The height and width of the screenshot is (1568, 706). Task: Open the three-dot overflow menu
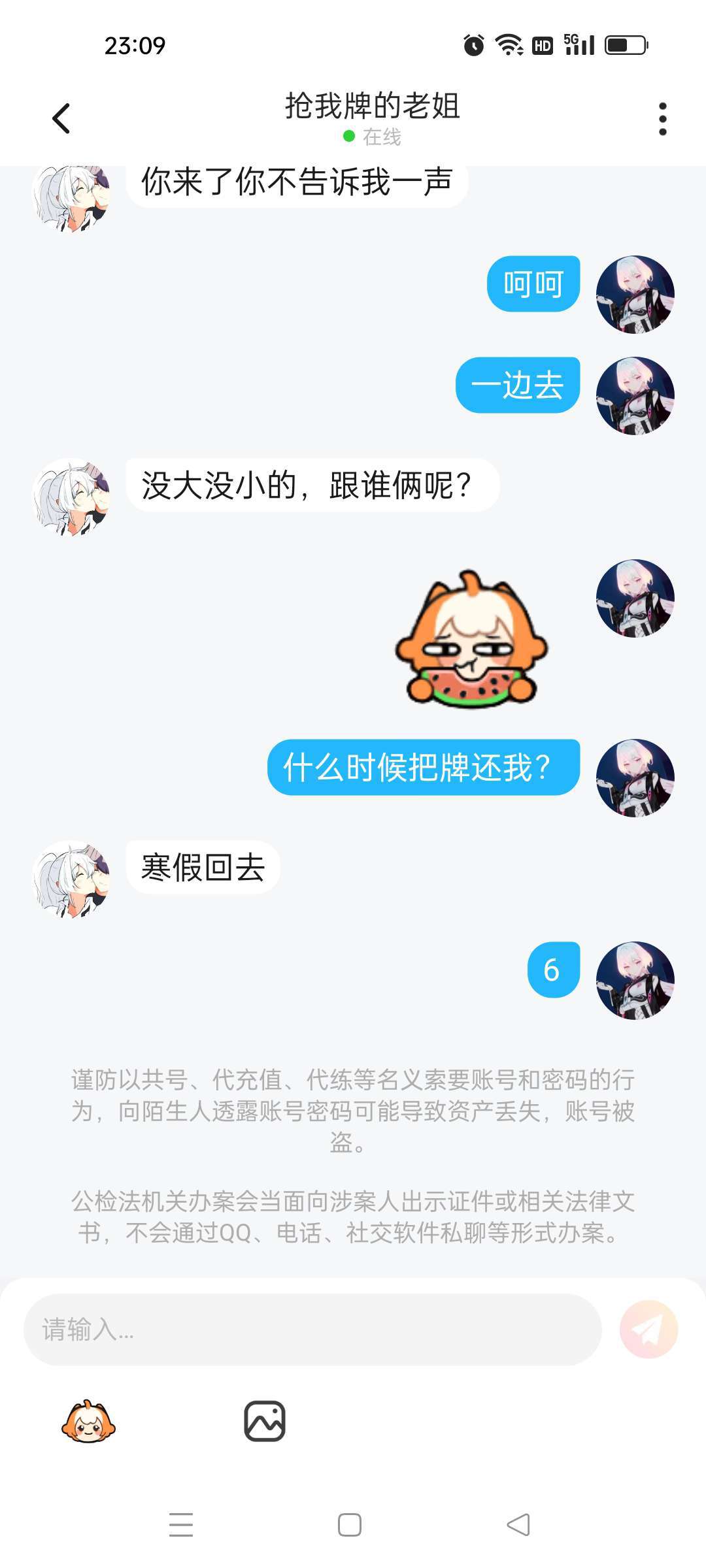[x=662, y=119]
